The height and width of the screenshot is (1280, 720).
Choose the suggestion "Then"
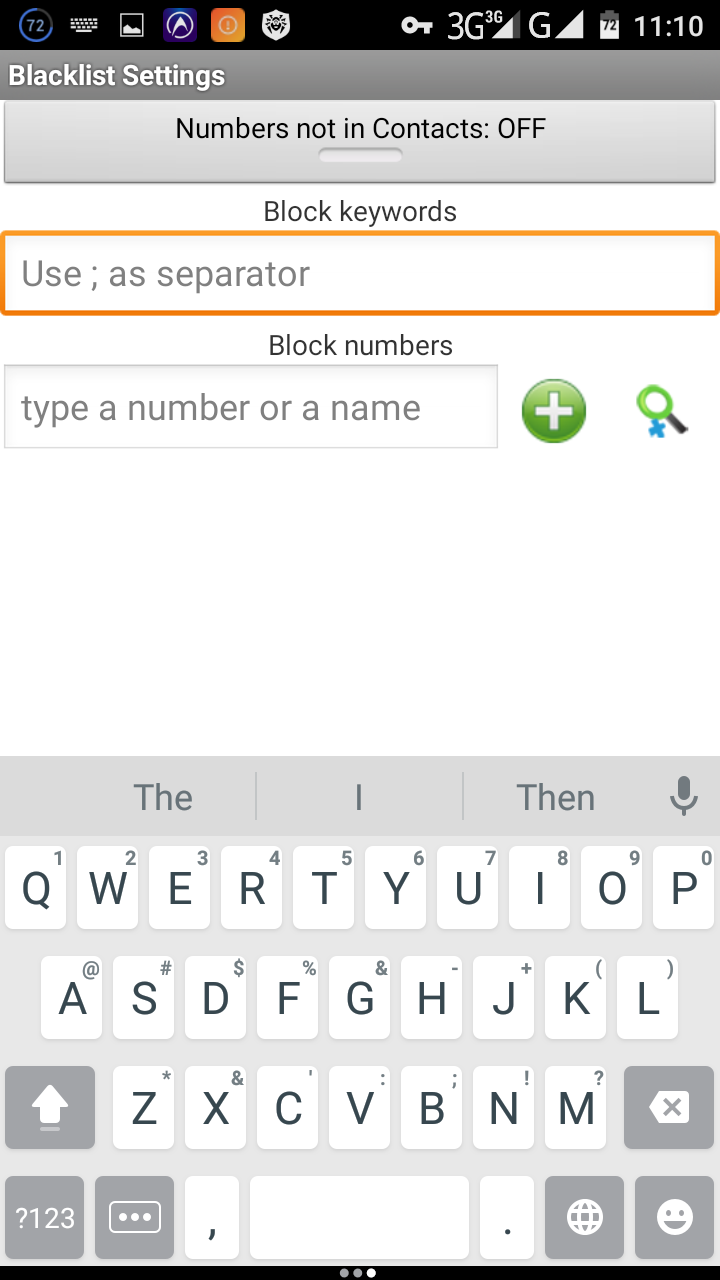coord(556,797)
